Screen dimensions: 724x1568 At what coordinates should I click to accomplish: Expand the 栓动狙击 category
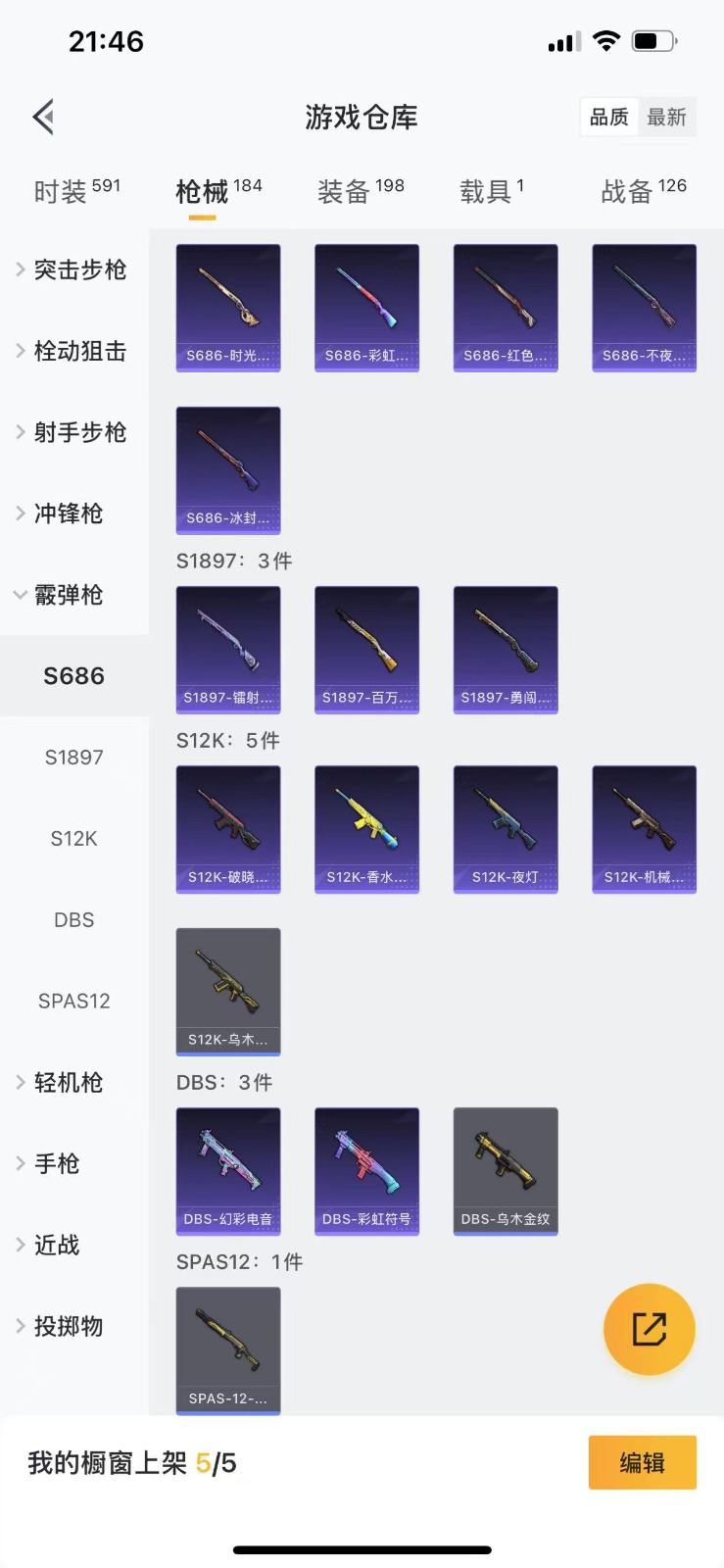click(x=78, y=351)
